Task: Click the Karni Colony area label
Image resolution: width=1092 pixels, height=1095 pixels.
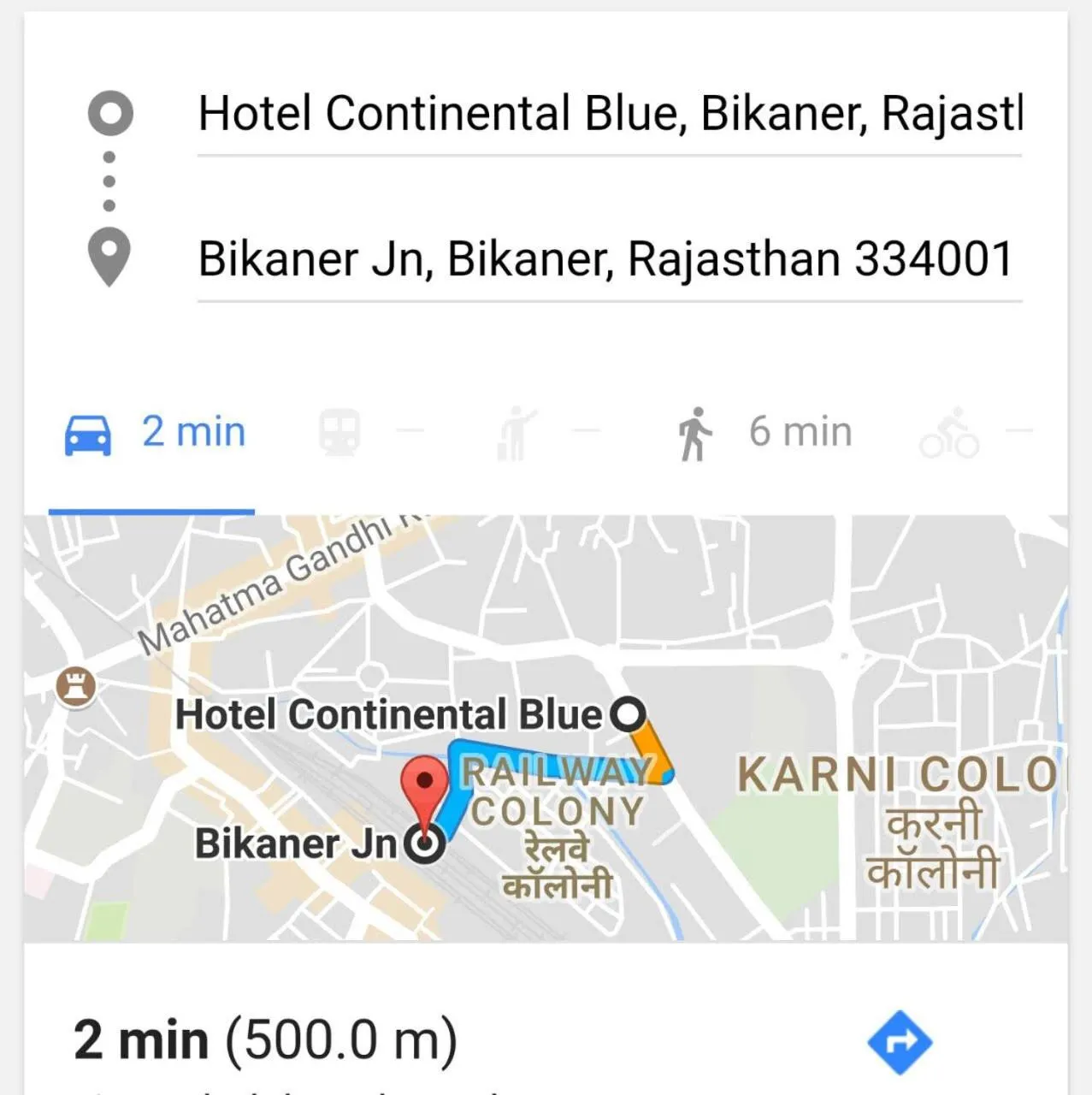Action: click(x=889, y=774)
